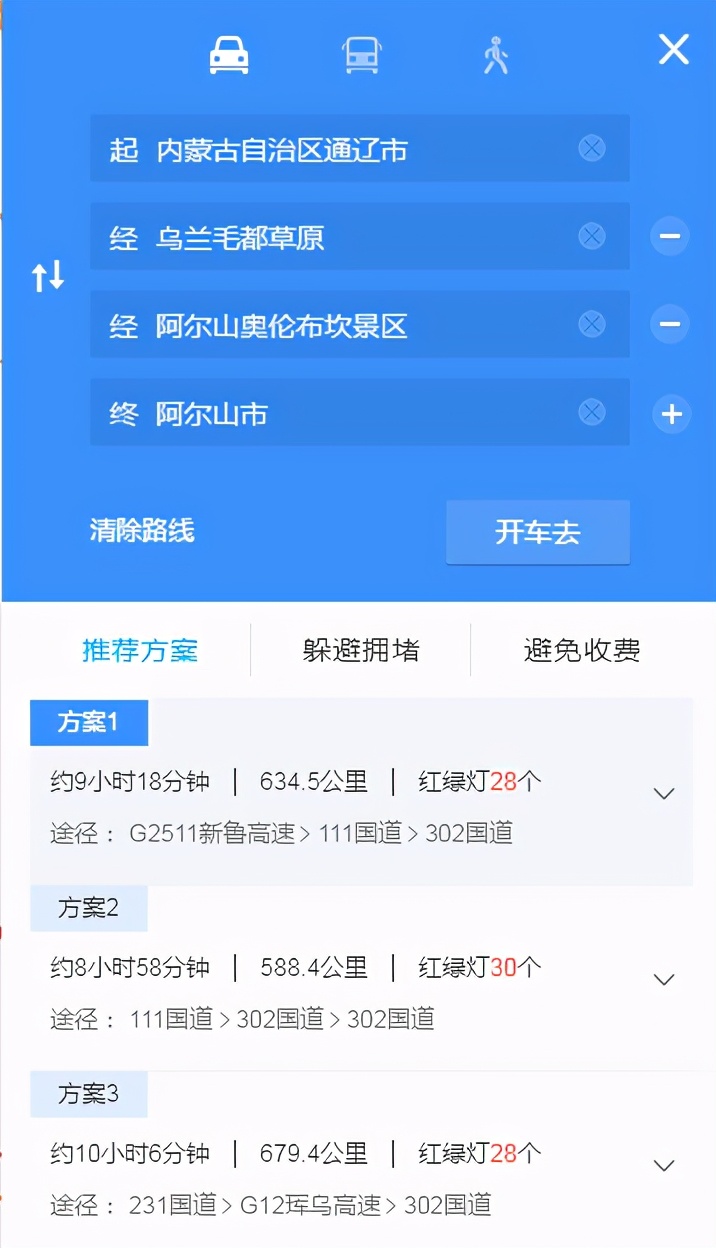Select the 推荐方案 tab
This screenshot has height=1248, width=716.
(x=140, y=651)
